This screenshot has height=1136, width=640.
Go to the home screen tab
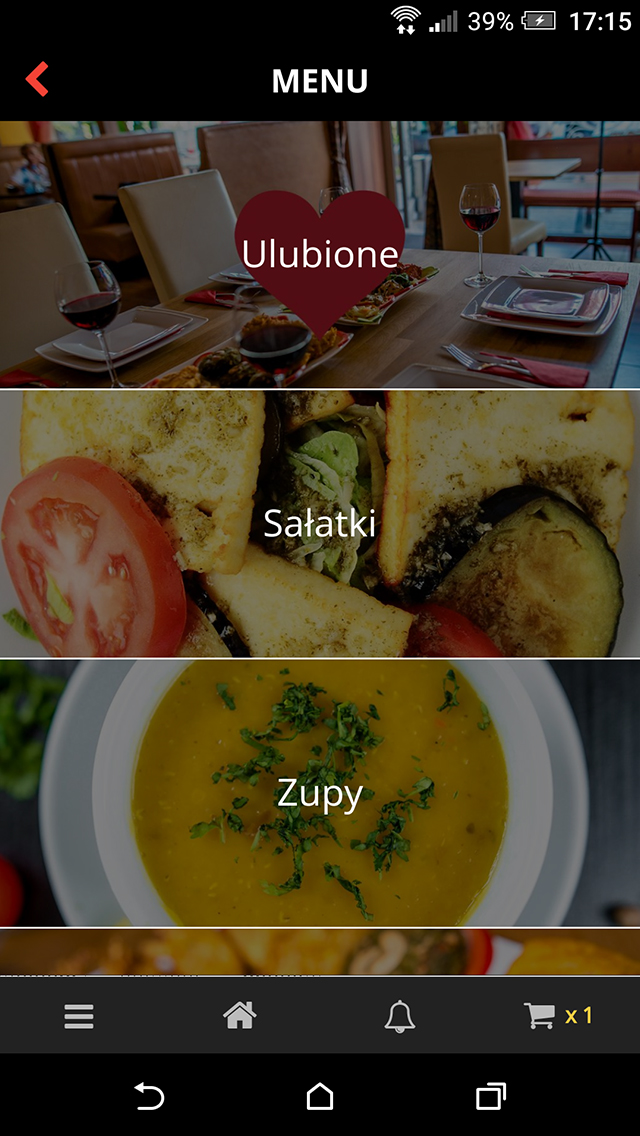[240, 1016]
